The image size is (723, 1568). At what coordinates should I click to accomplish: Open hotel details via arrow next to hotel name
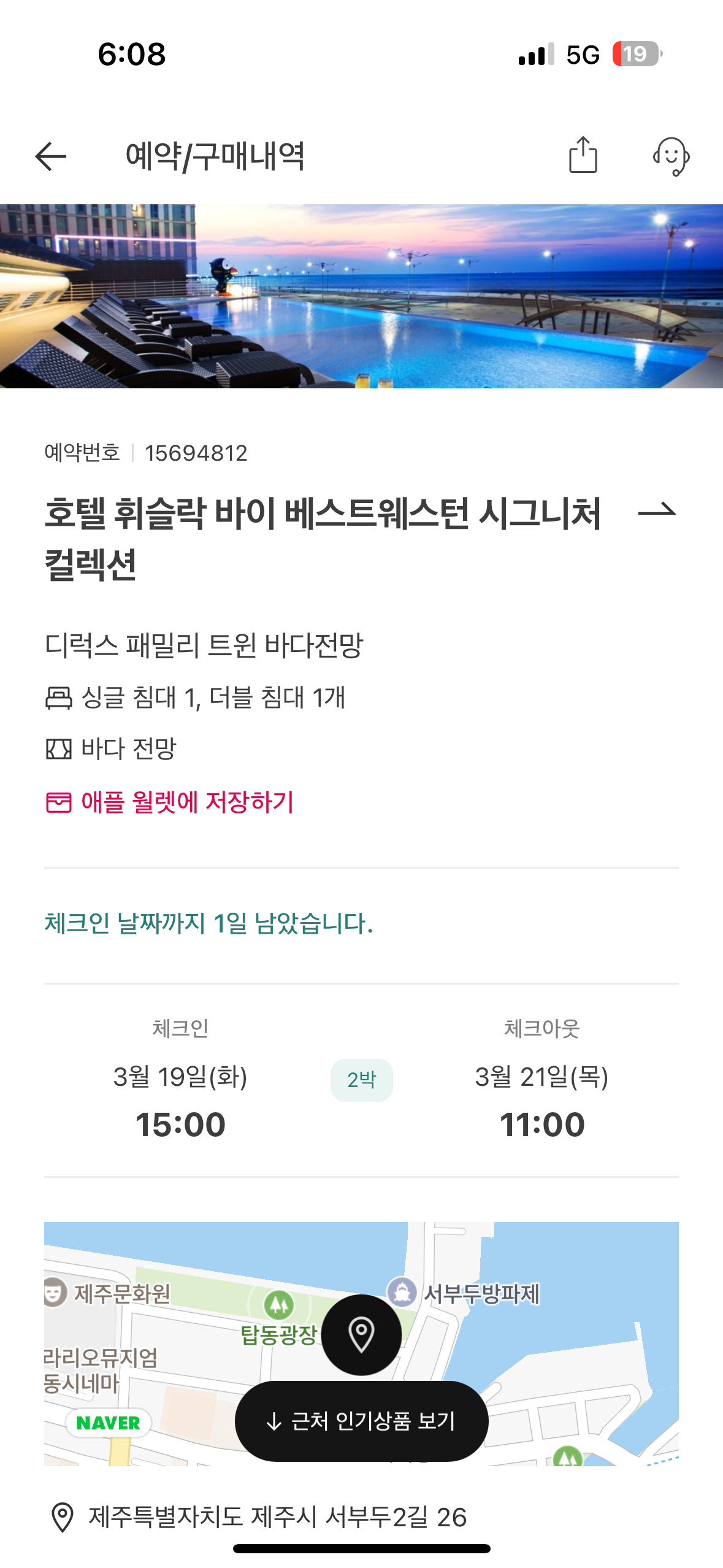click(x=657, y=512)
